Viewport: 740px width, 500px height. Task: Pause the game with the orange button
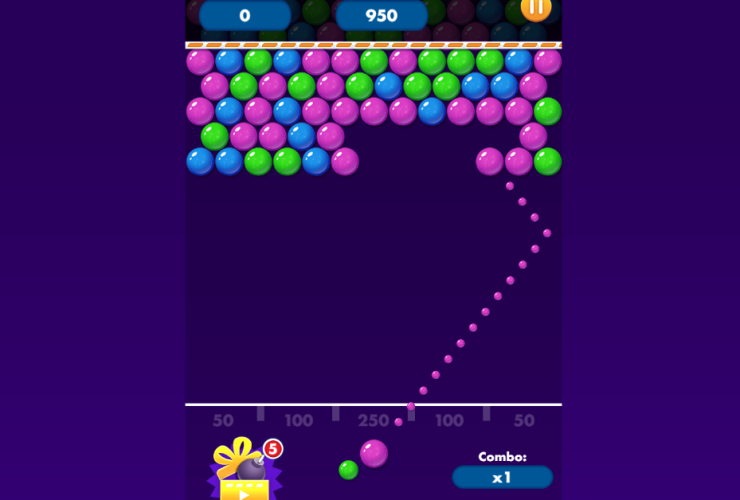536,8
